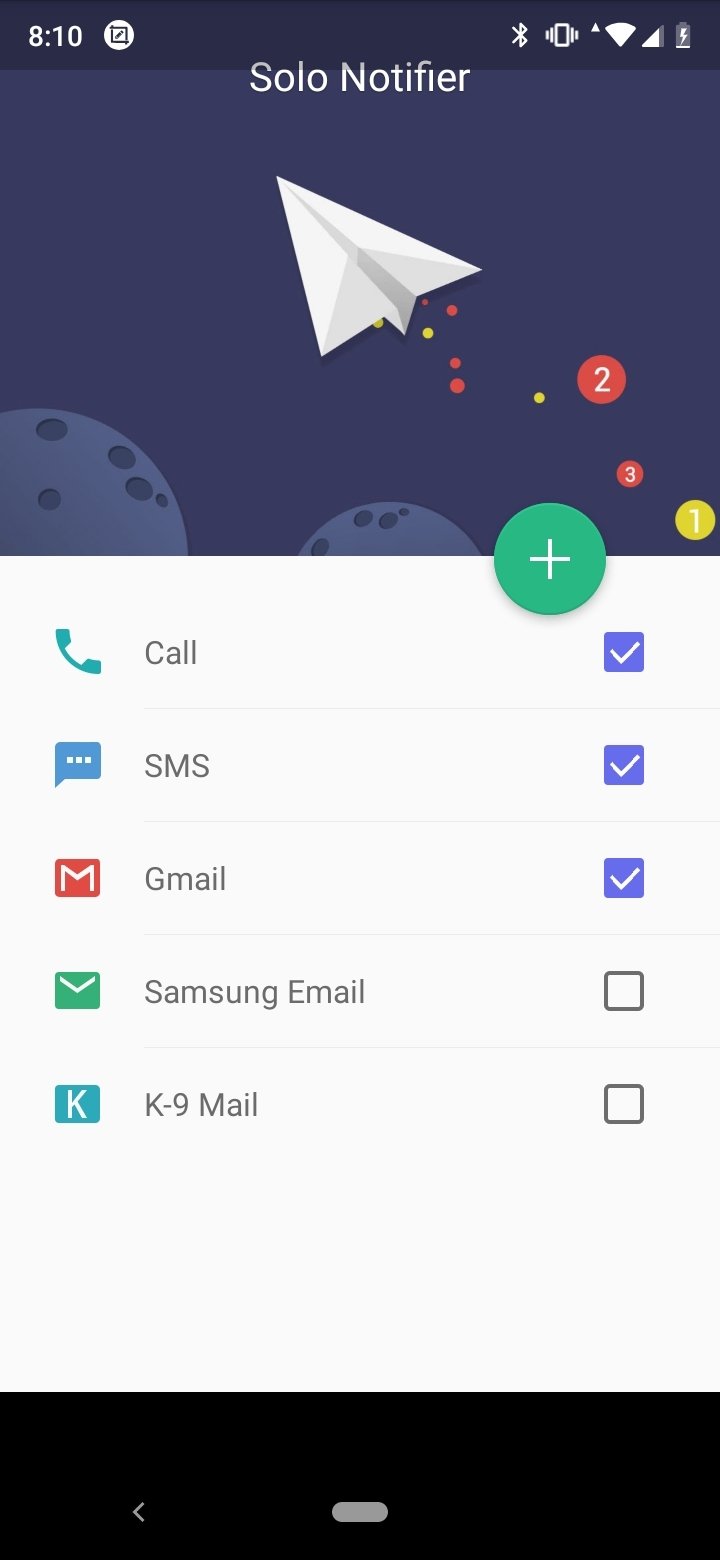Untick the Gmail checkbox
The height and width of the screenshot is (1560, 720).
(x=624, y=879)
